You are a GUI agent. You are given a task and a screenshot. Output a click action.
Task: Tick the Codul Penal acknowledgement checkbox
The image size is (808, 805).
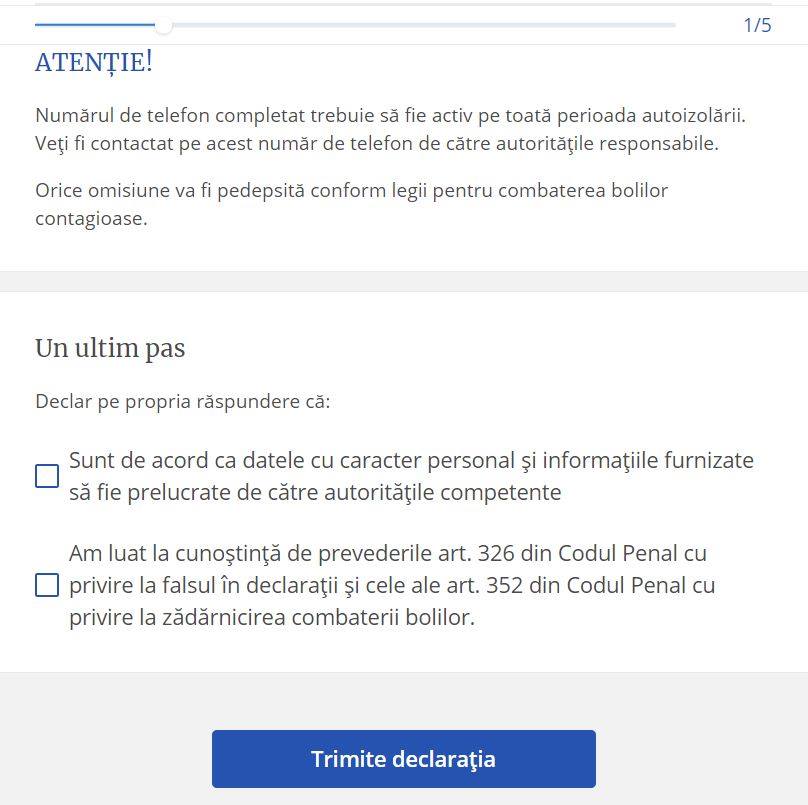coord(47,585)
